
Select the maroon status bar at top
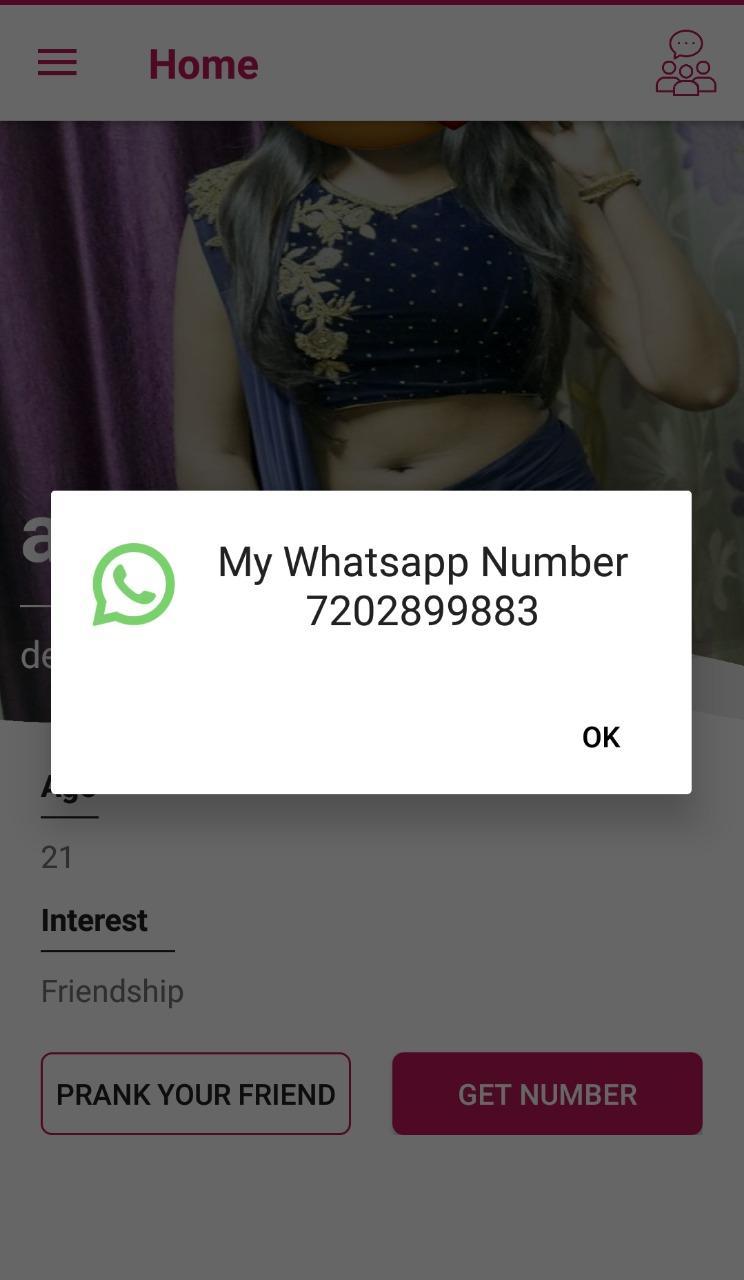click(372, 6)
